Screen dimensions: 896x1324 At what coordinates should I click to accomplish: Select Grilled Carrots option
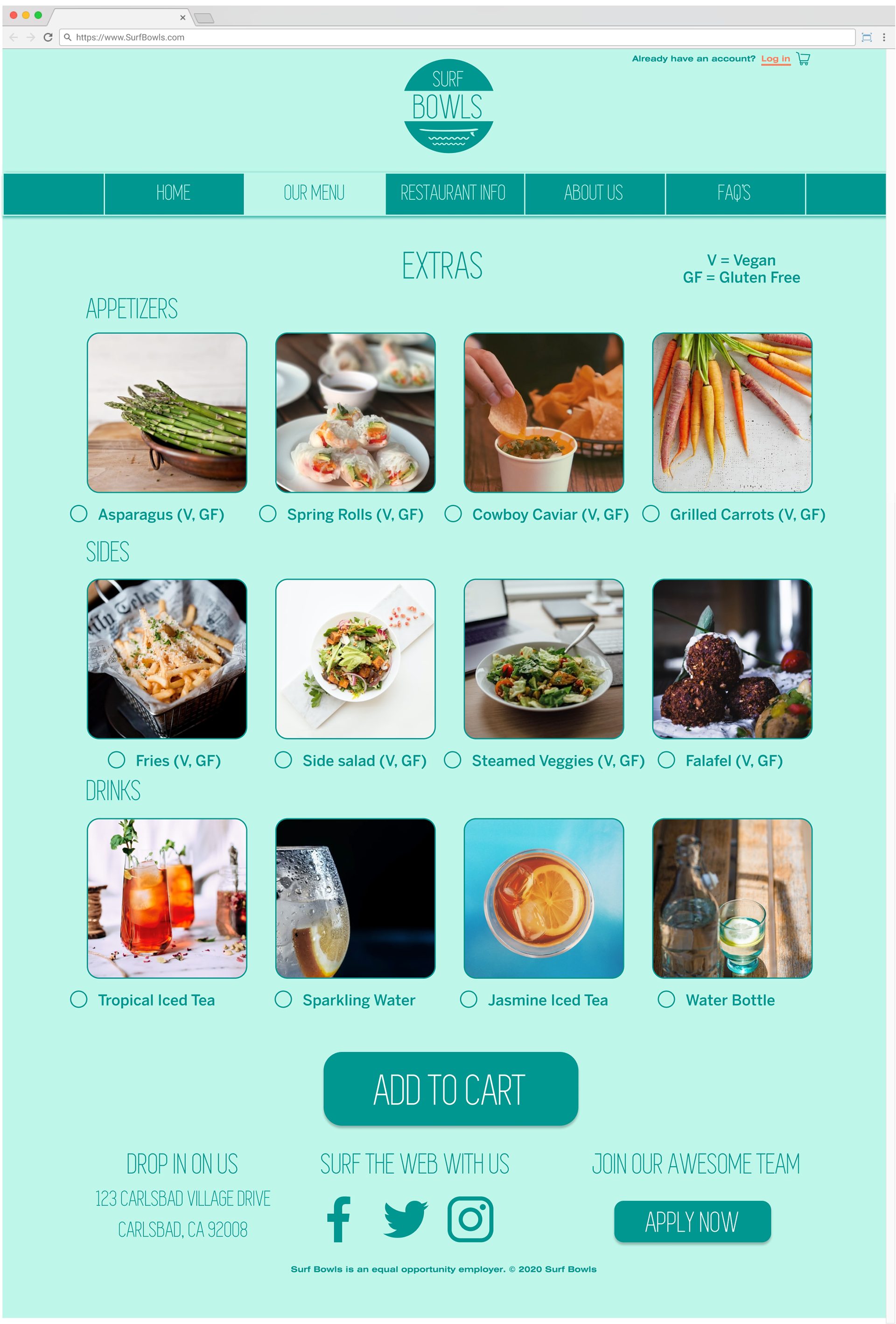[x=651, y=514]
